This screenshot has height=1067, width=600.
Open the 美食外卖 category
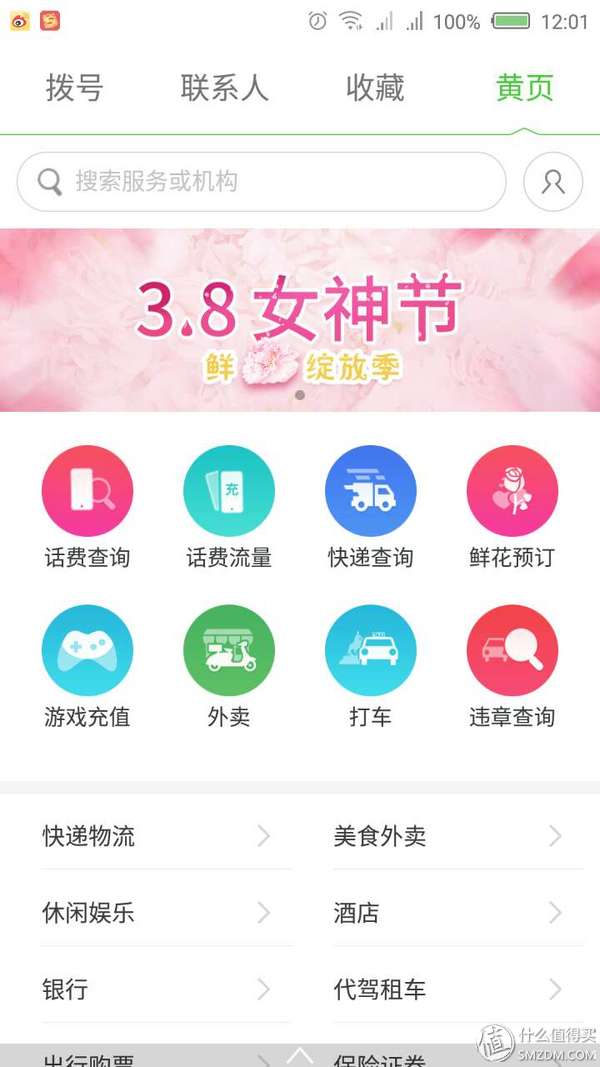(448, 836)
